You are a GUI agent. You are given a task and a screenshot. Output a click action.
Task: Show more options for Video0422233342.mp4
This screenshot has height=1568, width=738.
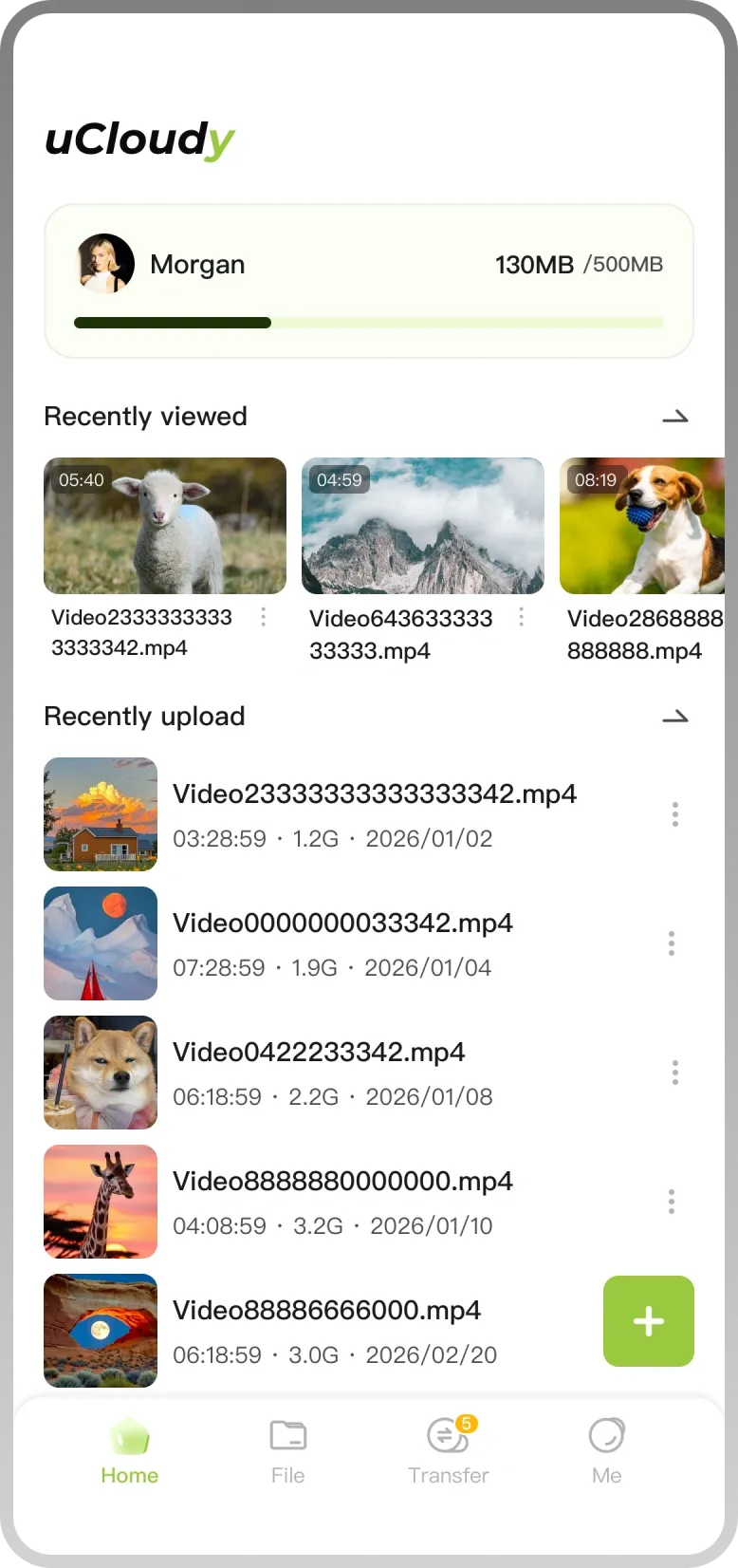(674, 1073)
